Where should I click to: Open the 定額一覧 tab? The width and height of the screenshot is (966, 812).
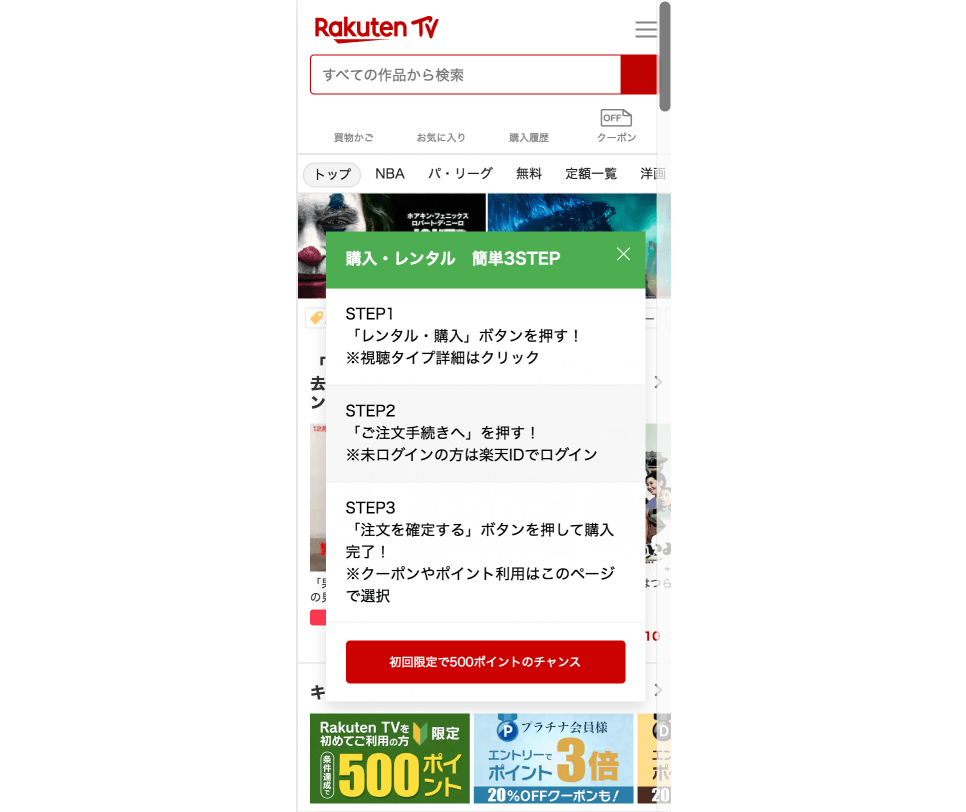pyautogui.click(x=591, y=174)
